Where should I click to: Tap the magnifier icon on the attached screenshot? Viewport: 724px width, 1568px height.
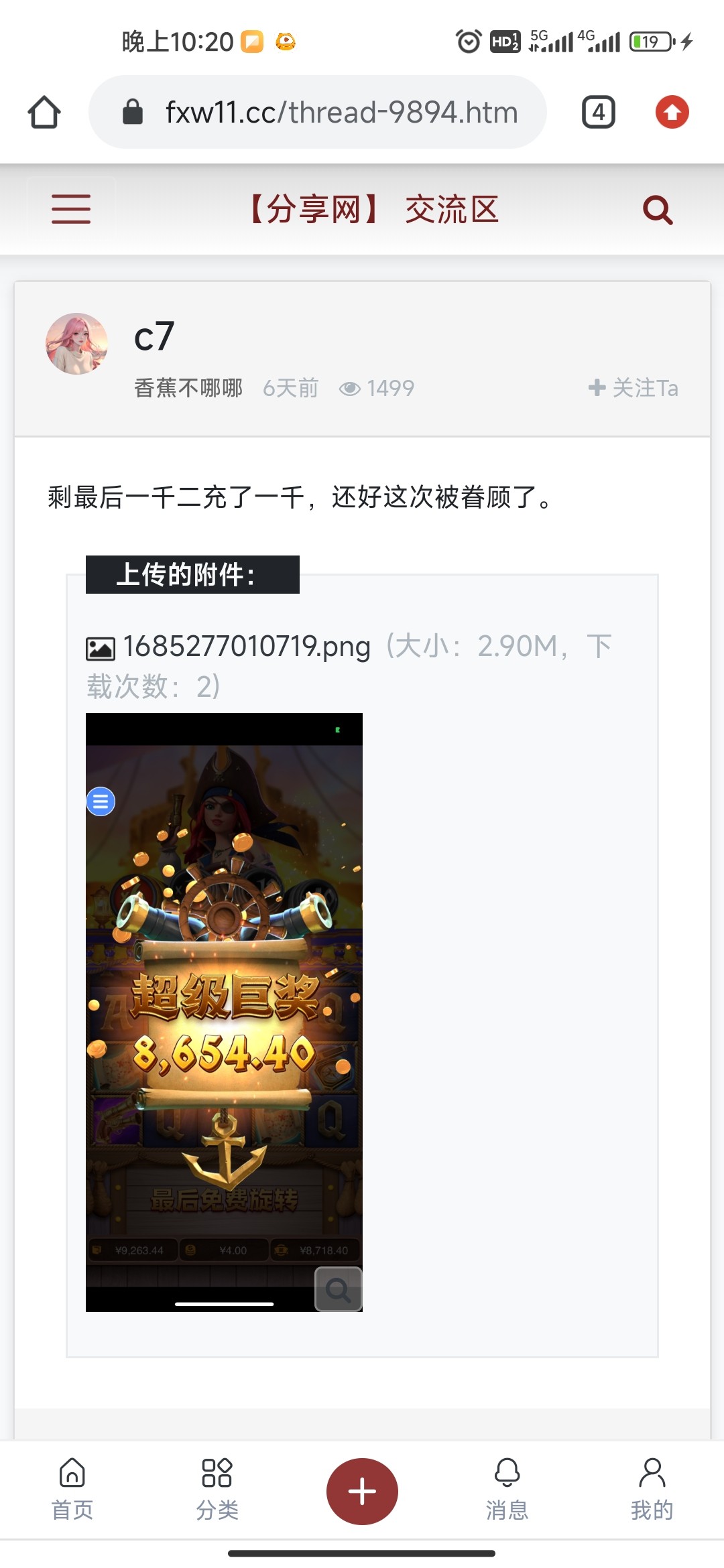[x=338, y=1287]
